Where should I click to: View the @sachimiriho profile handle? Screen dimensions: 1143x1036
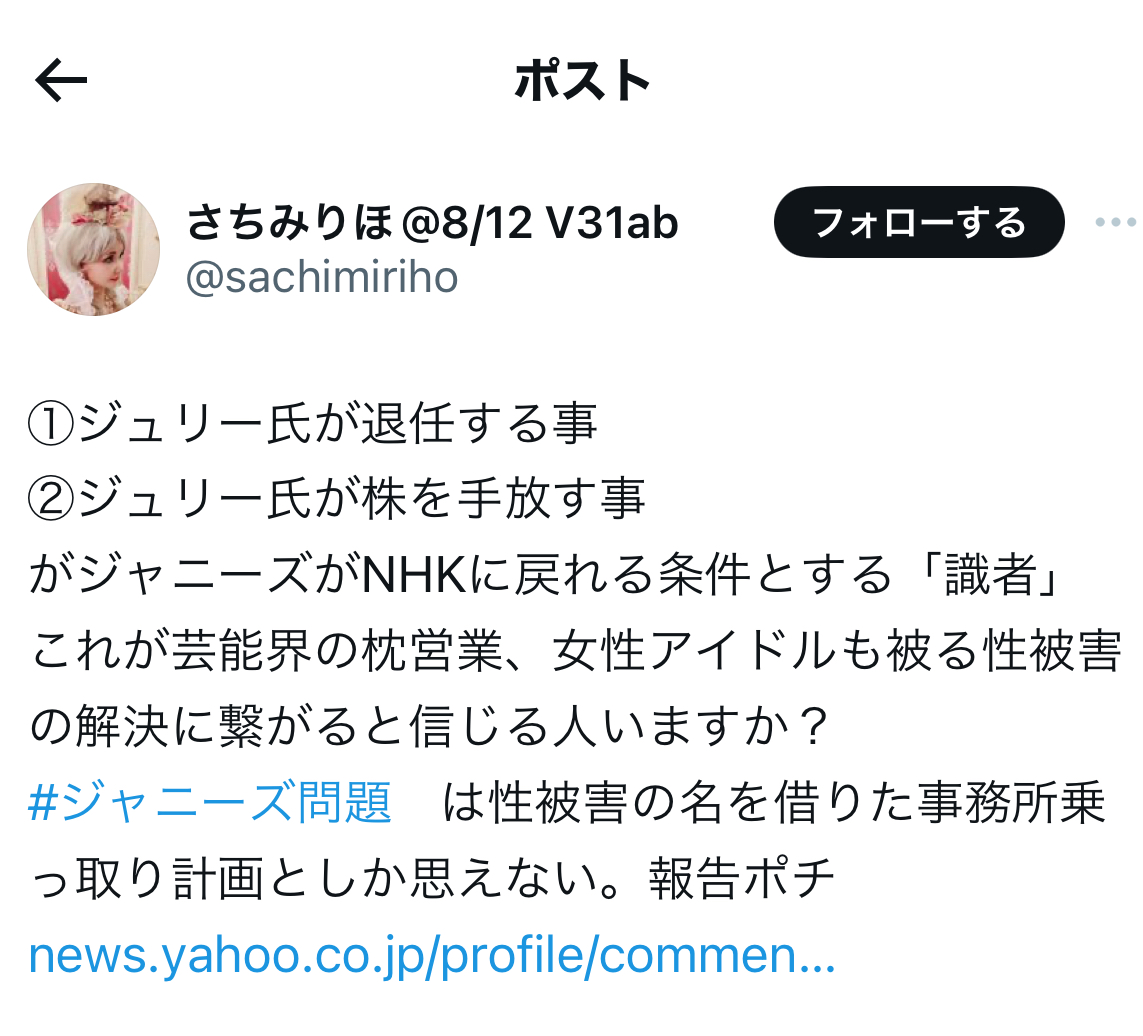click(x=322, y=279)
